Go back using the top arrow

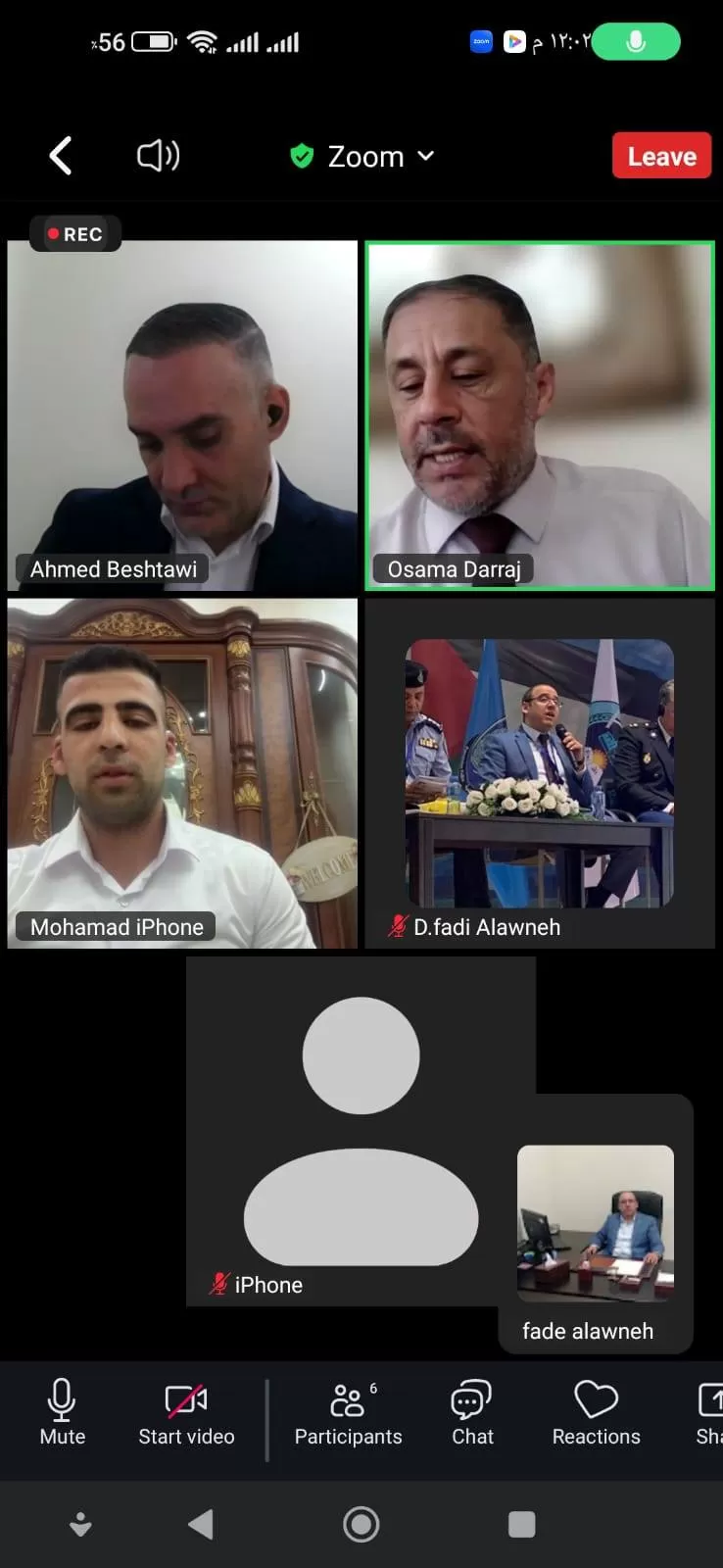pyautogui.click(x=61, y=156)
